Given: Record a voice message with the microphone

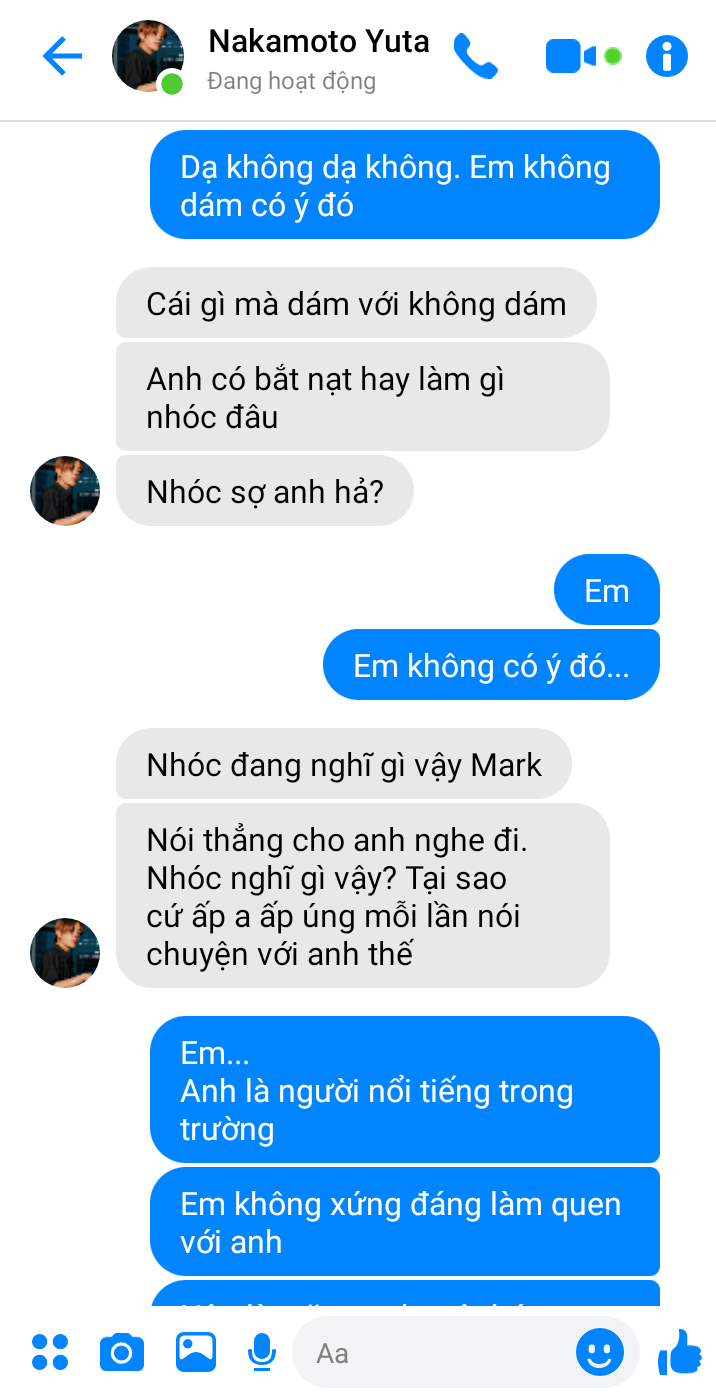Looking at the screenshot, I should coord(262,1352).
